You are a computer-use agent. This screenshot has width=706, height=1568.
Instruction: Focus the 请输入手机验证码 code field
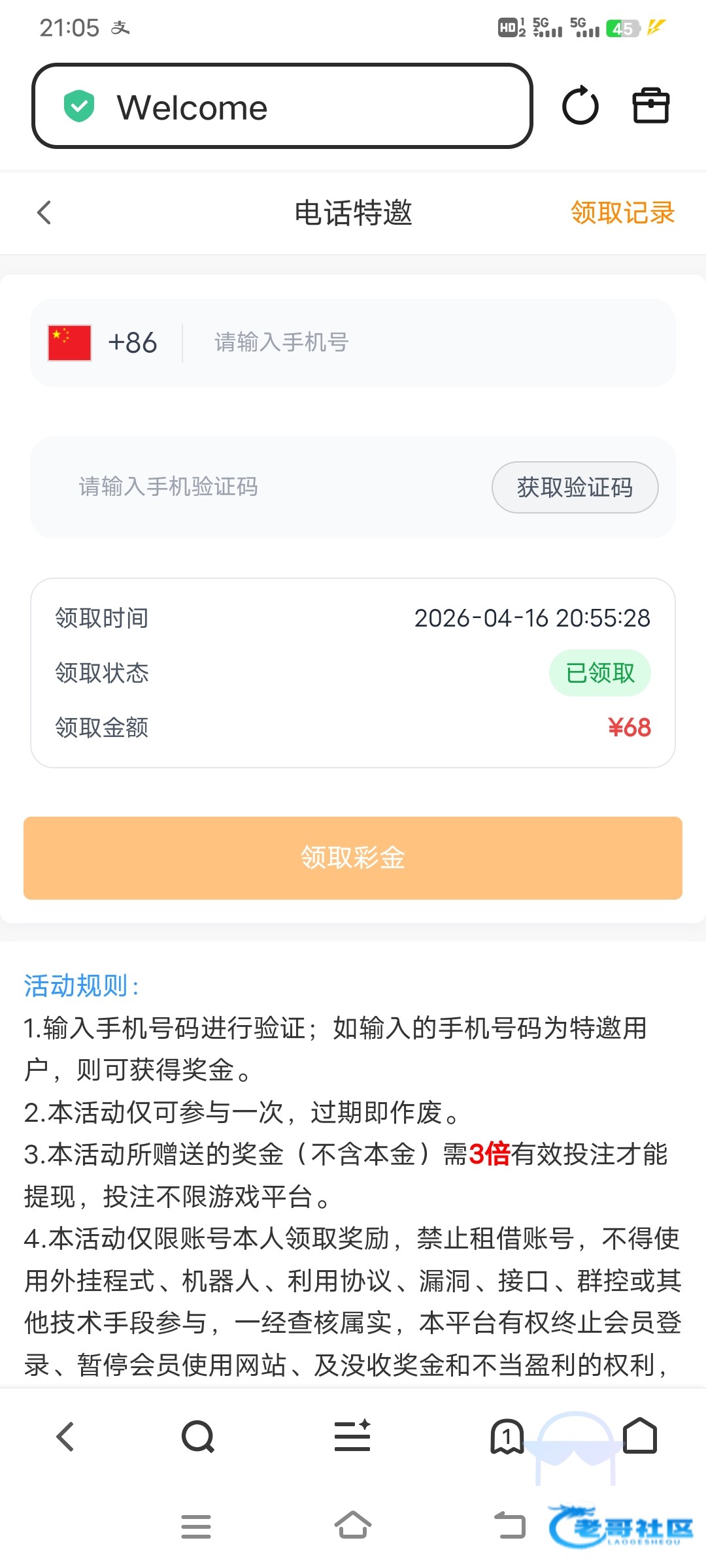pyautogui.click(x=261, y=487)
